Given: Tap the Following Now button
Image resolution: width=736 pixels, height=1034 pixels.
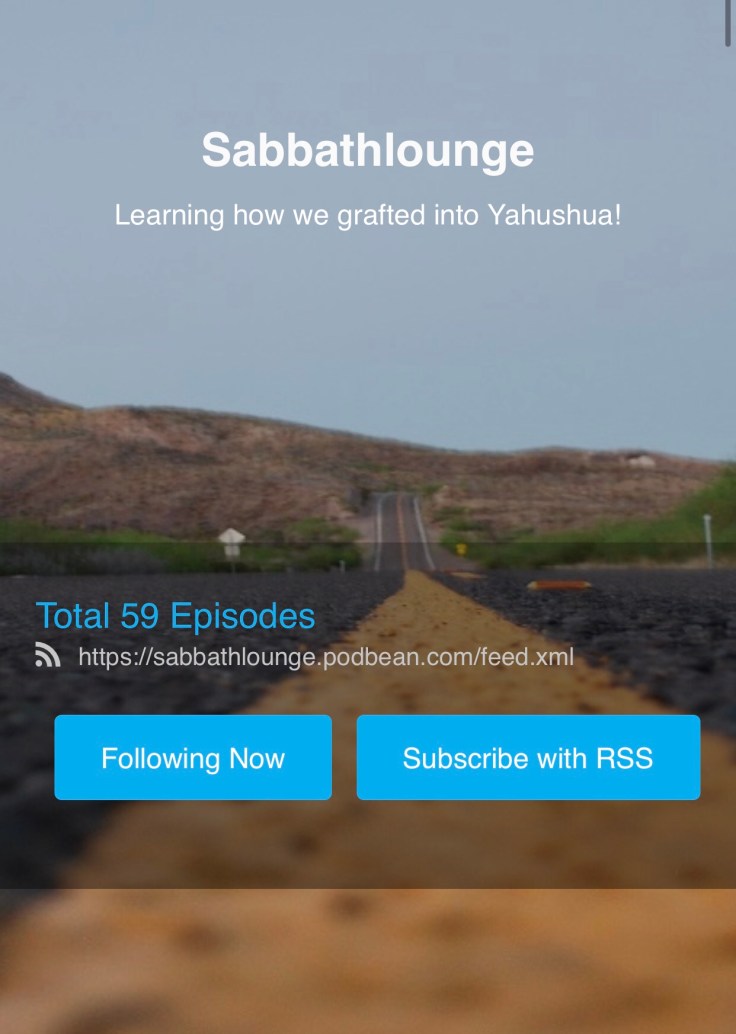Looking at the screenshot, I should click(x=193, y=758).
